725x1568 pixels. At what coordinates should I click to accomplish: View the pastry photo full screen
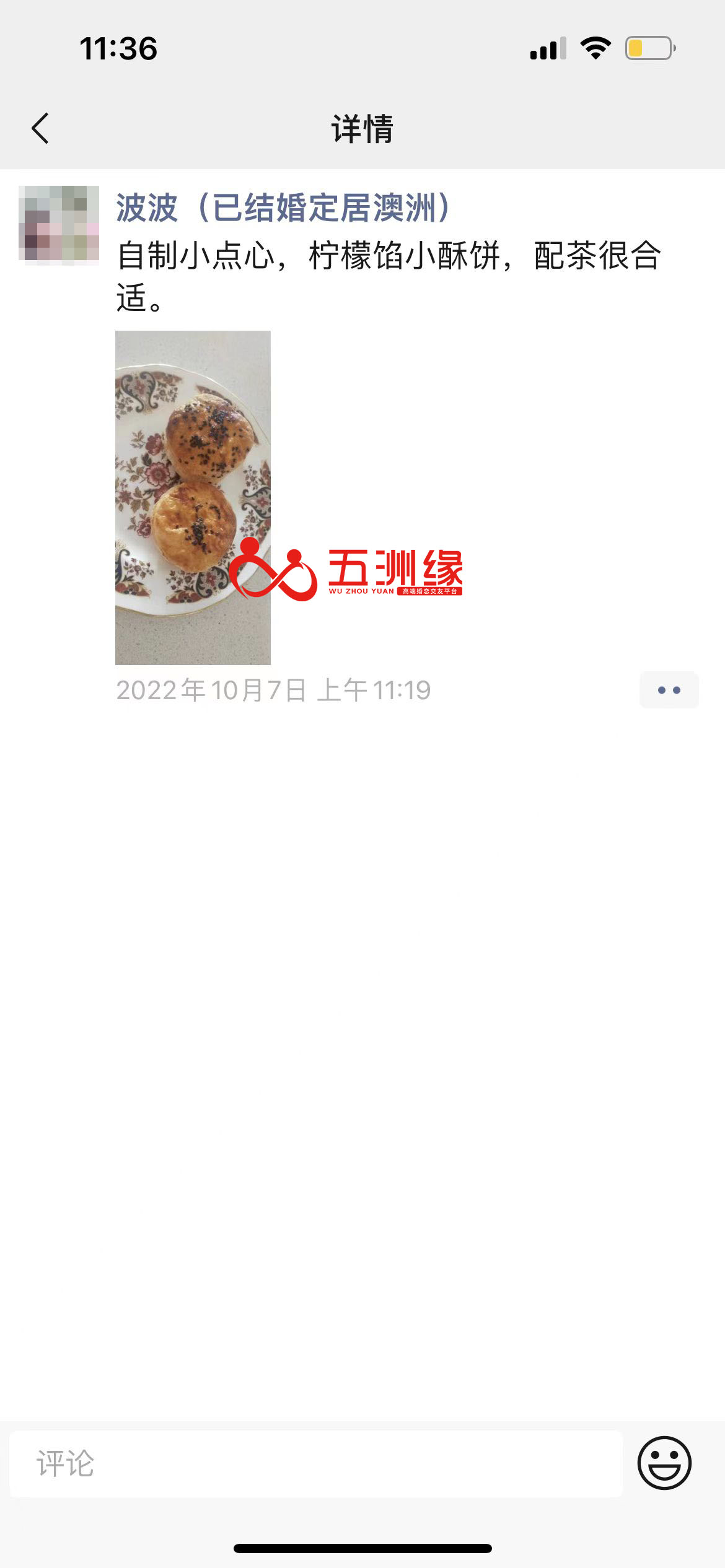[x=193, y=497]
